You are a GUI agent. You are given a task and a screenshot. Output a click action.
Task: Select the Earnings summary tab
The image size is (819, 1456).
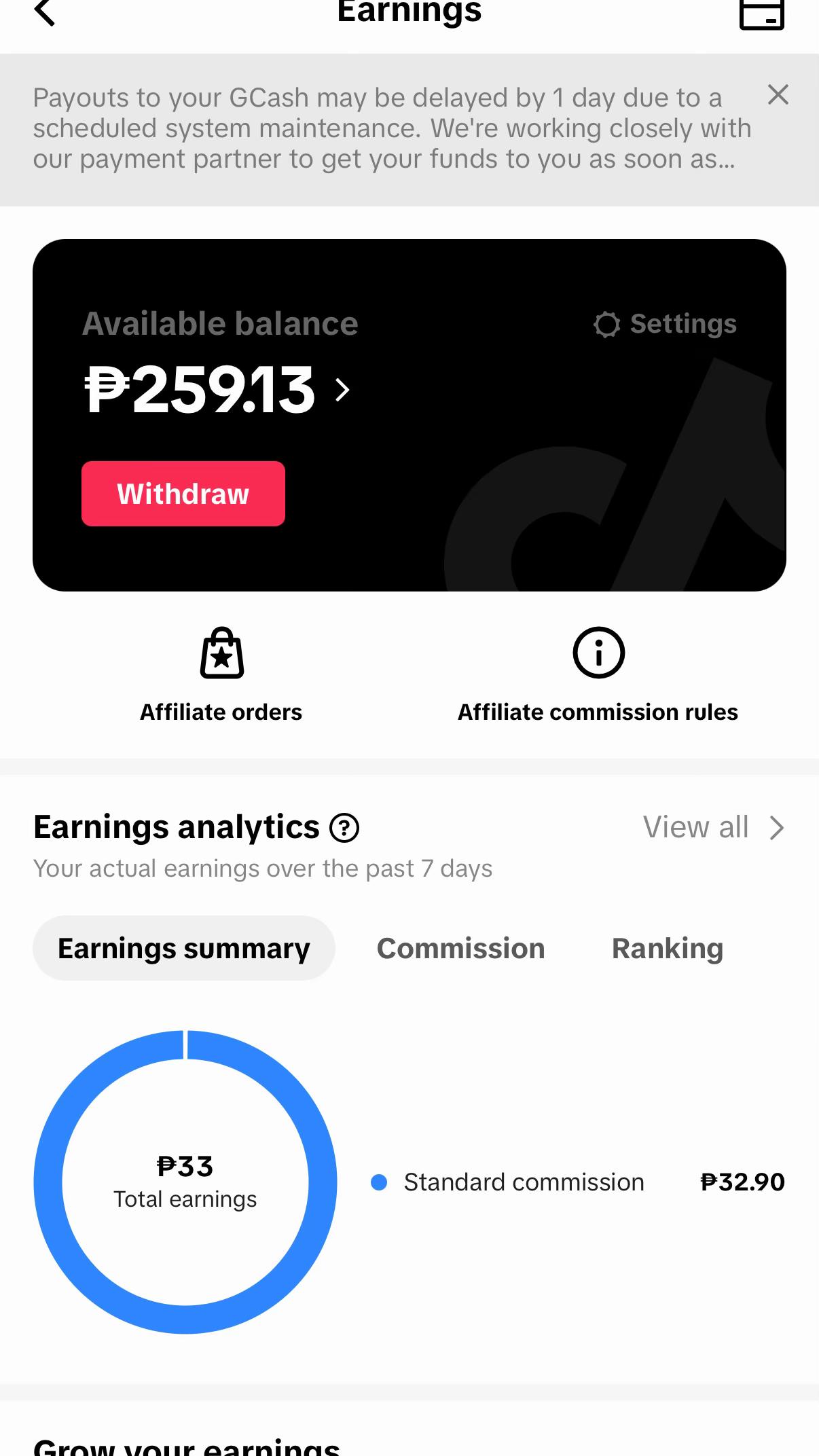[x=184, y=948]
